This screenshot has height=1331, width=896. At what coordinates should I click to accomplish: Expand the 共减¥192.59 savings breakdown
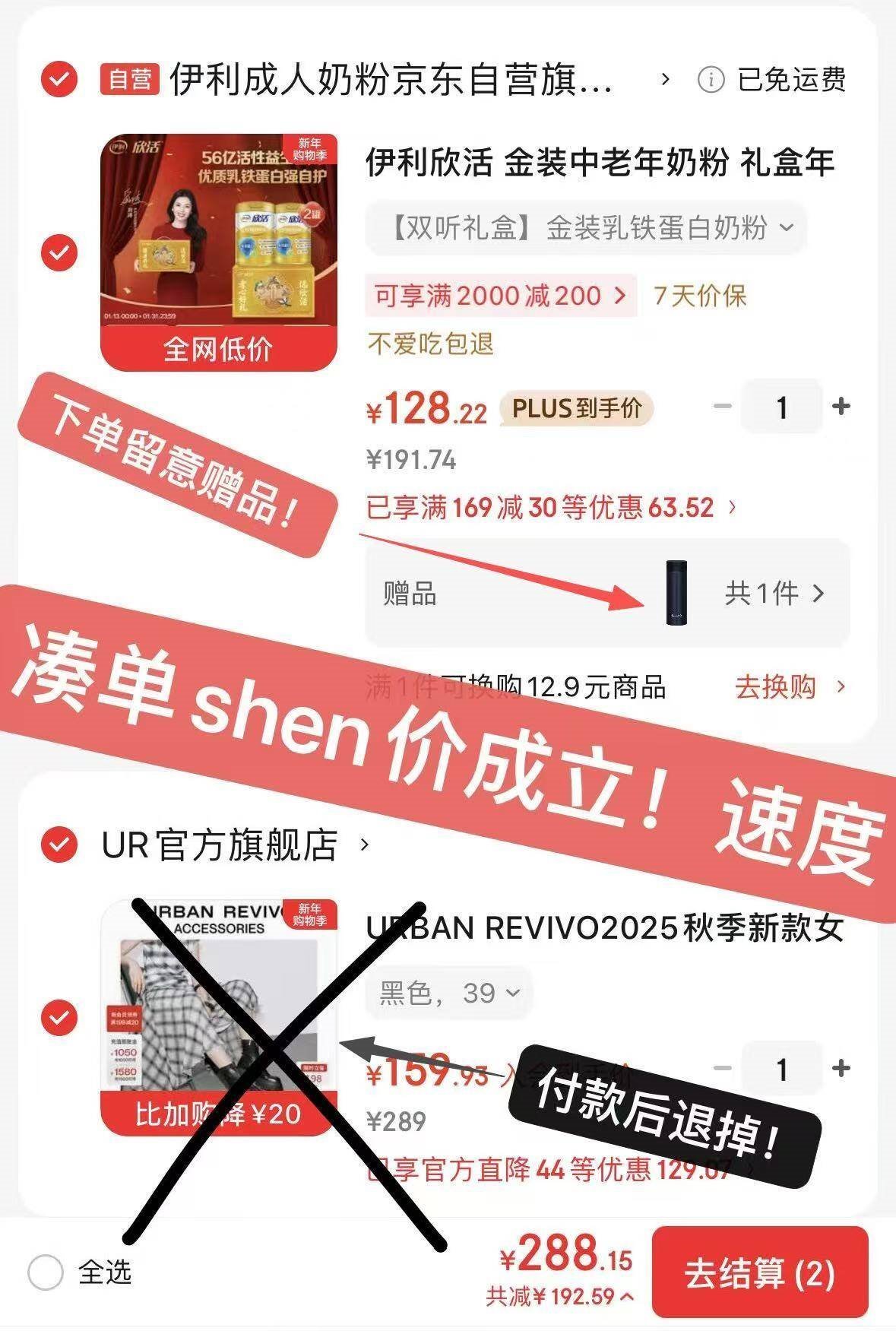click(x=560, y=1297)
